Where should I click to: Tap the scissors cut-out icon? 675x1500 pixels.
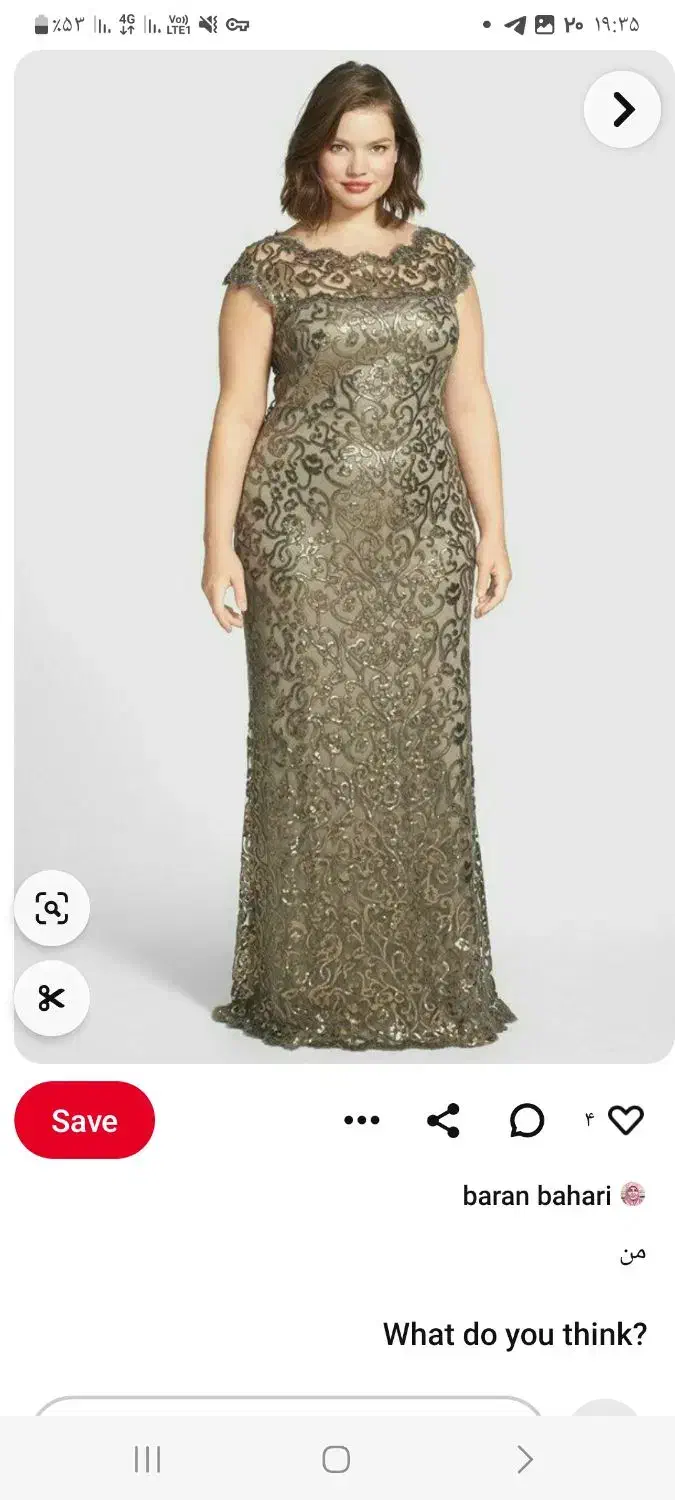click(x=51, y=998)
